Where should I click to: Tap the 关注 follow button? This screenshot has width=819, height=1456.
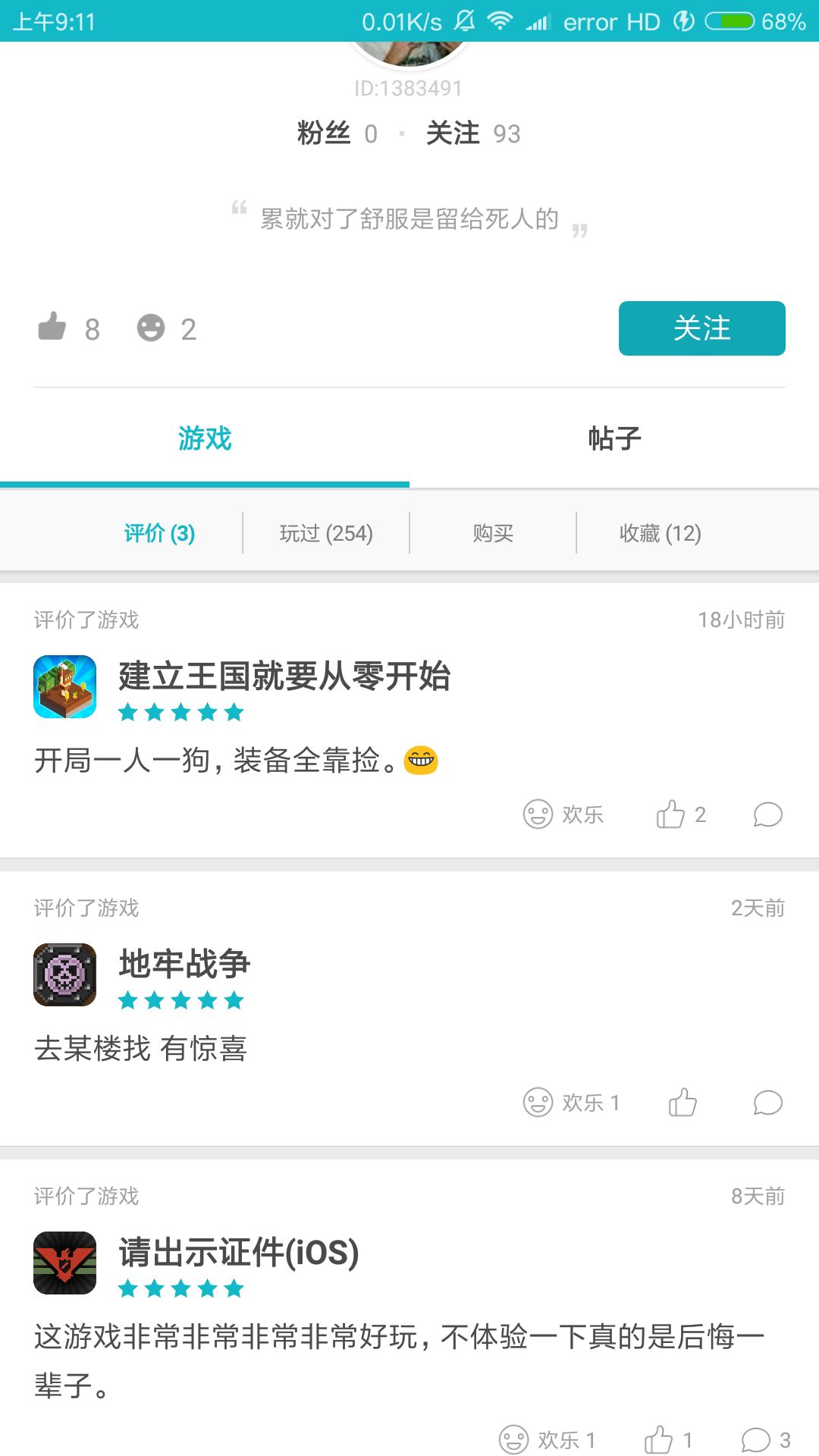click(x=701, y=328)
